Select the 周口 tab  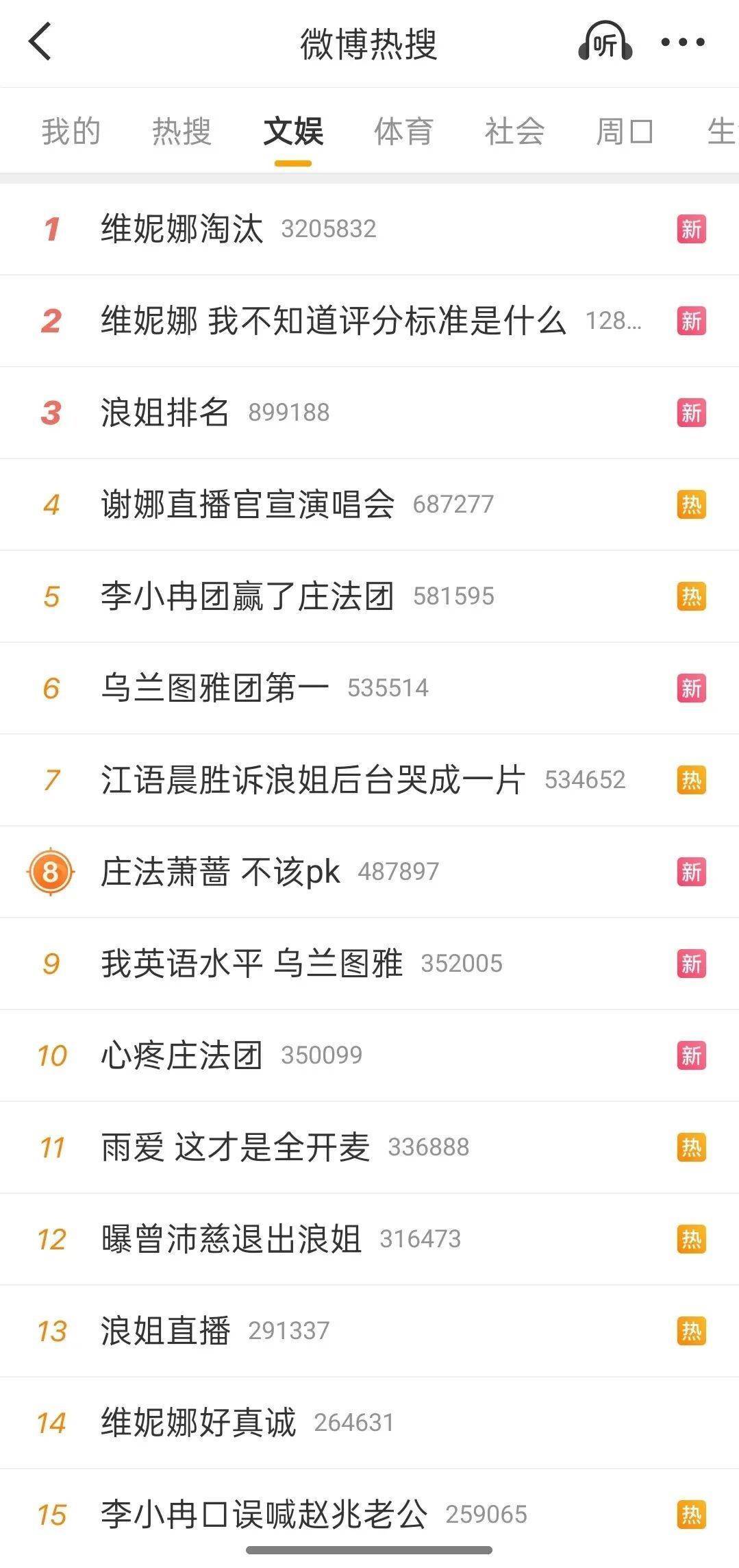click(x=625, y=132)
